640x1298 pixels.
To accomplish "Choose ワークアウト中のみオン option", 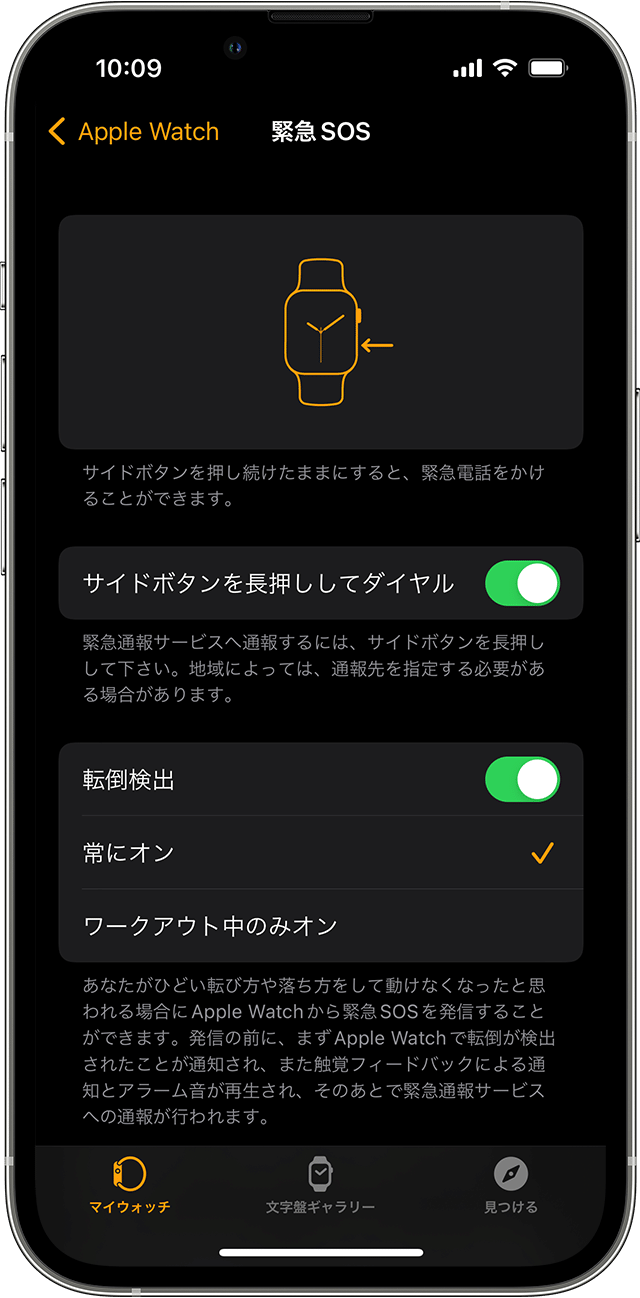I will (320, 926).
